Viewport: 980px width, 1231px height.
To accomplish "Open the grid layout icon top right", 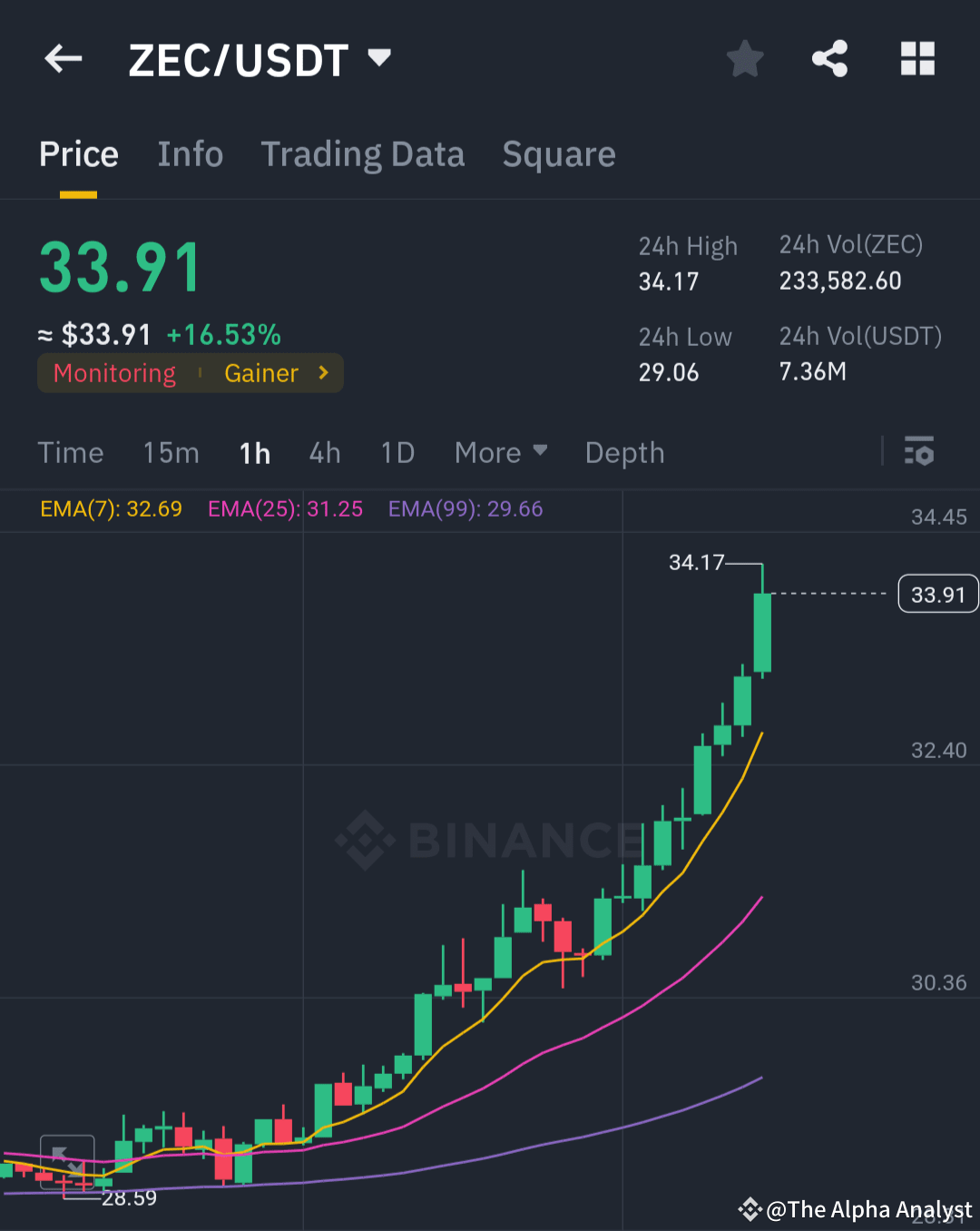I will click(x=917, y=58).
